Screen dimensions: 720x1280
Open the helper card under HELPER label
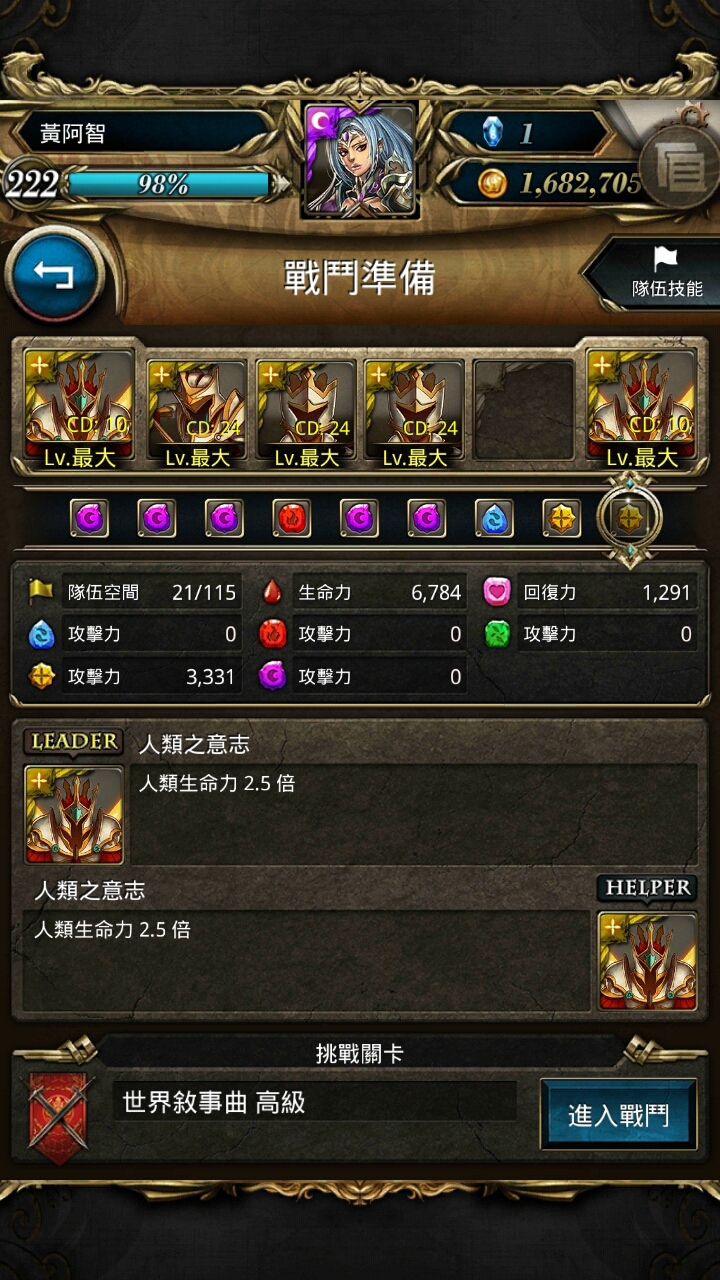point(647,961)
